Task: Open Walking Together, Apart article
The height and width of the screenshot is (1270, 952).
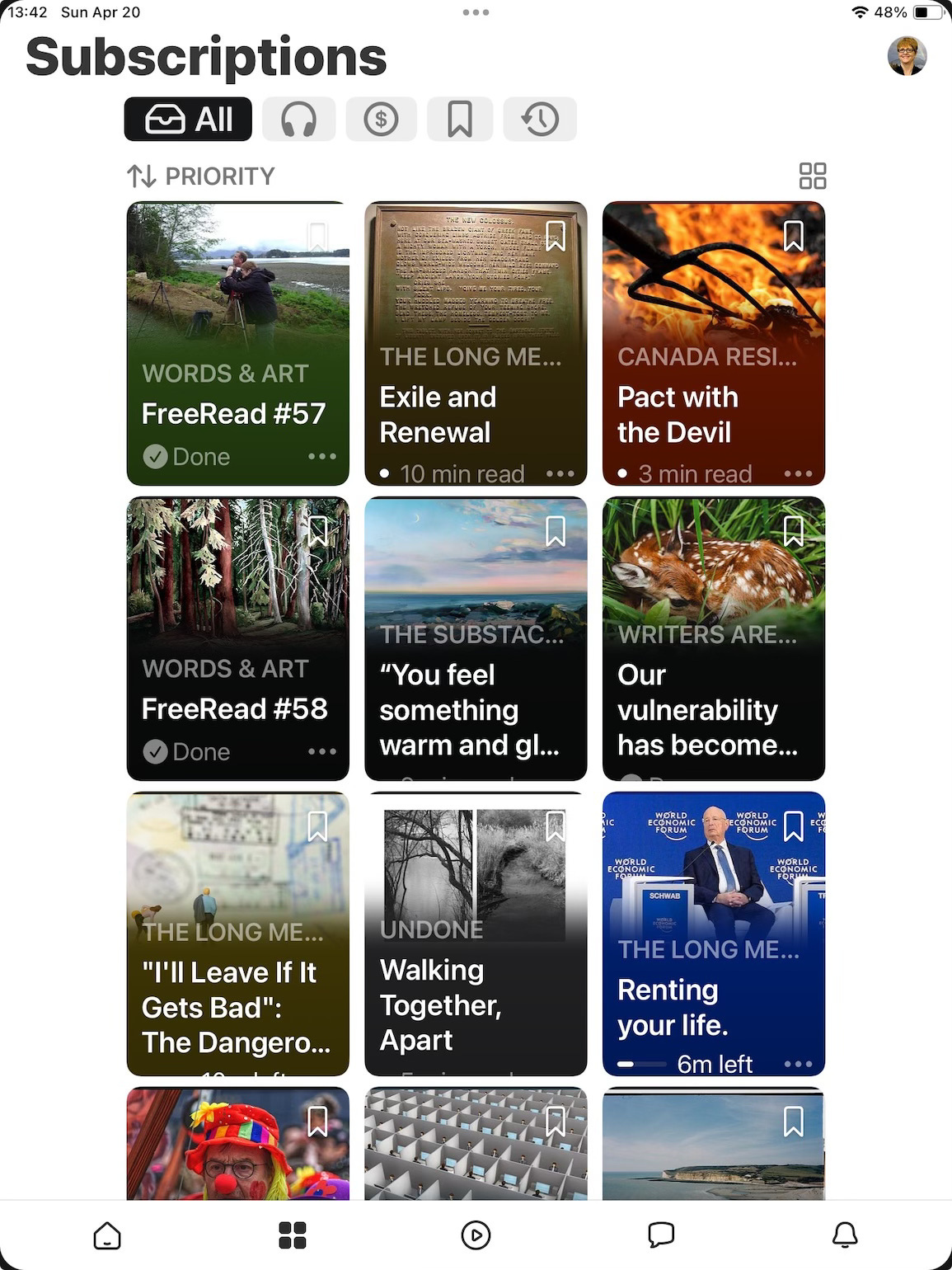Action: point(476,934)
